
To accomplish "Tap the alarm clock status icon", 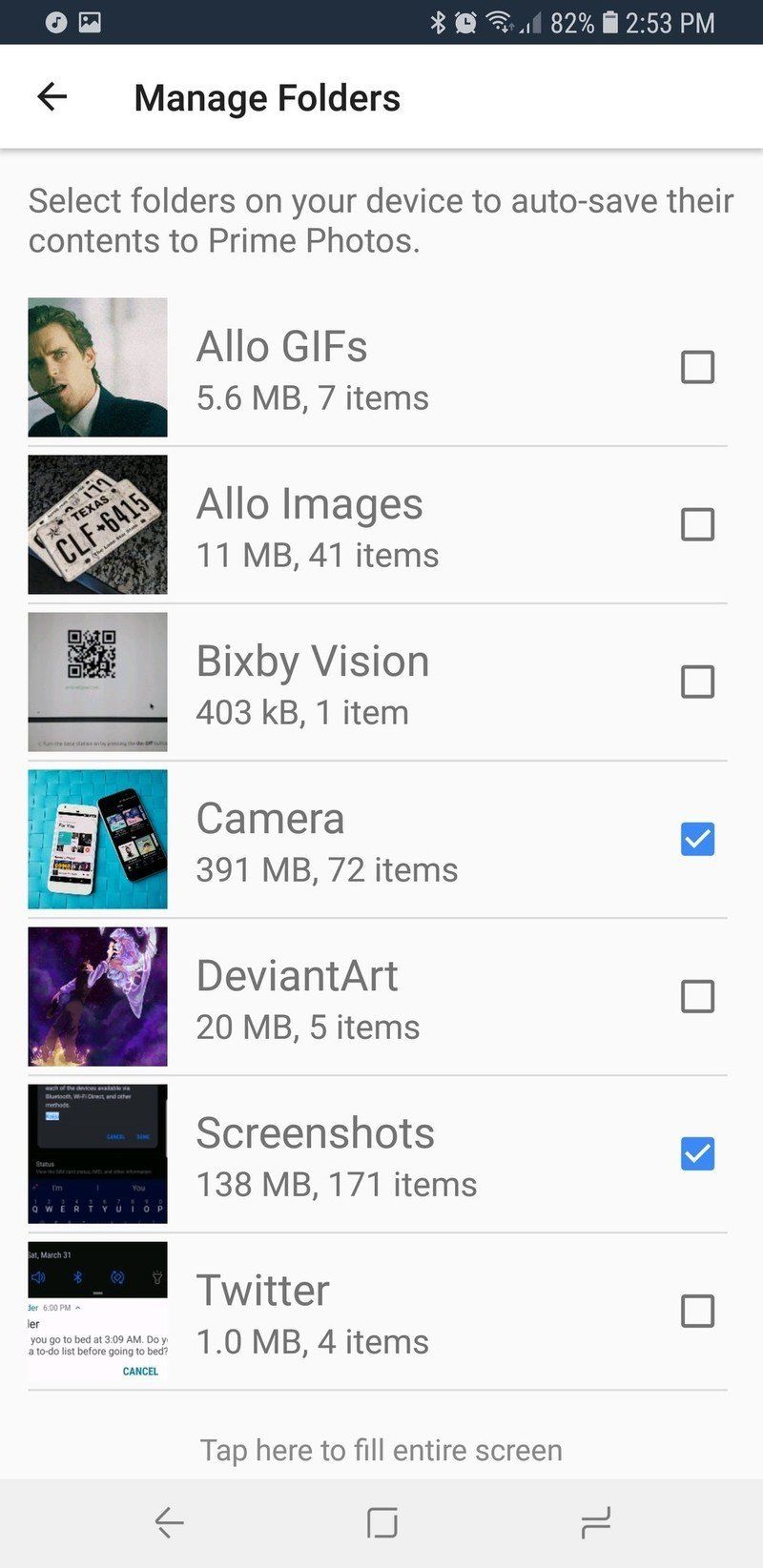I will coord(466,21).
